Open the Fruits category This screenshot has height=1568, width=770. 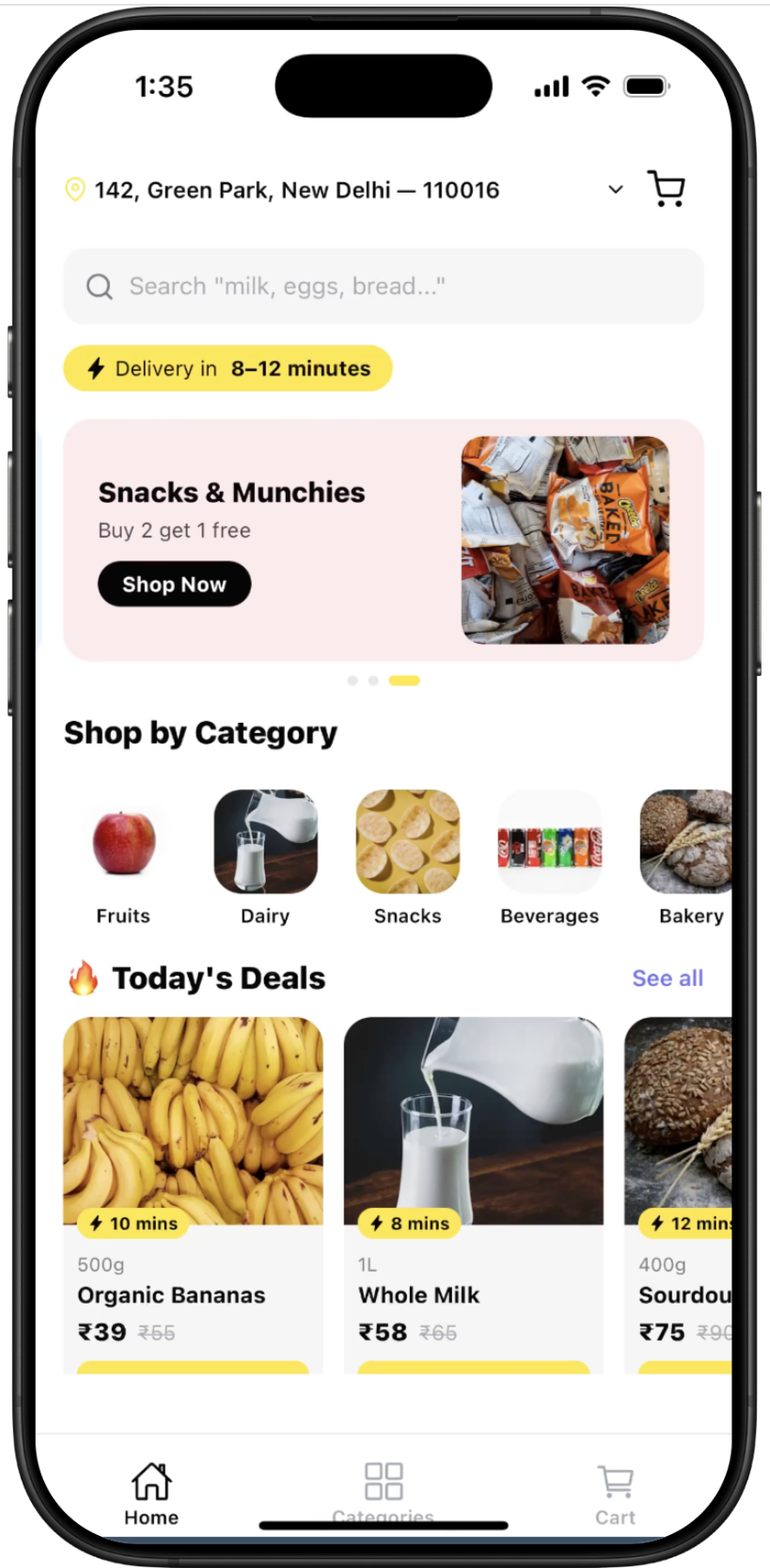123,857
